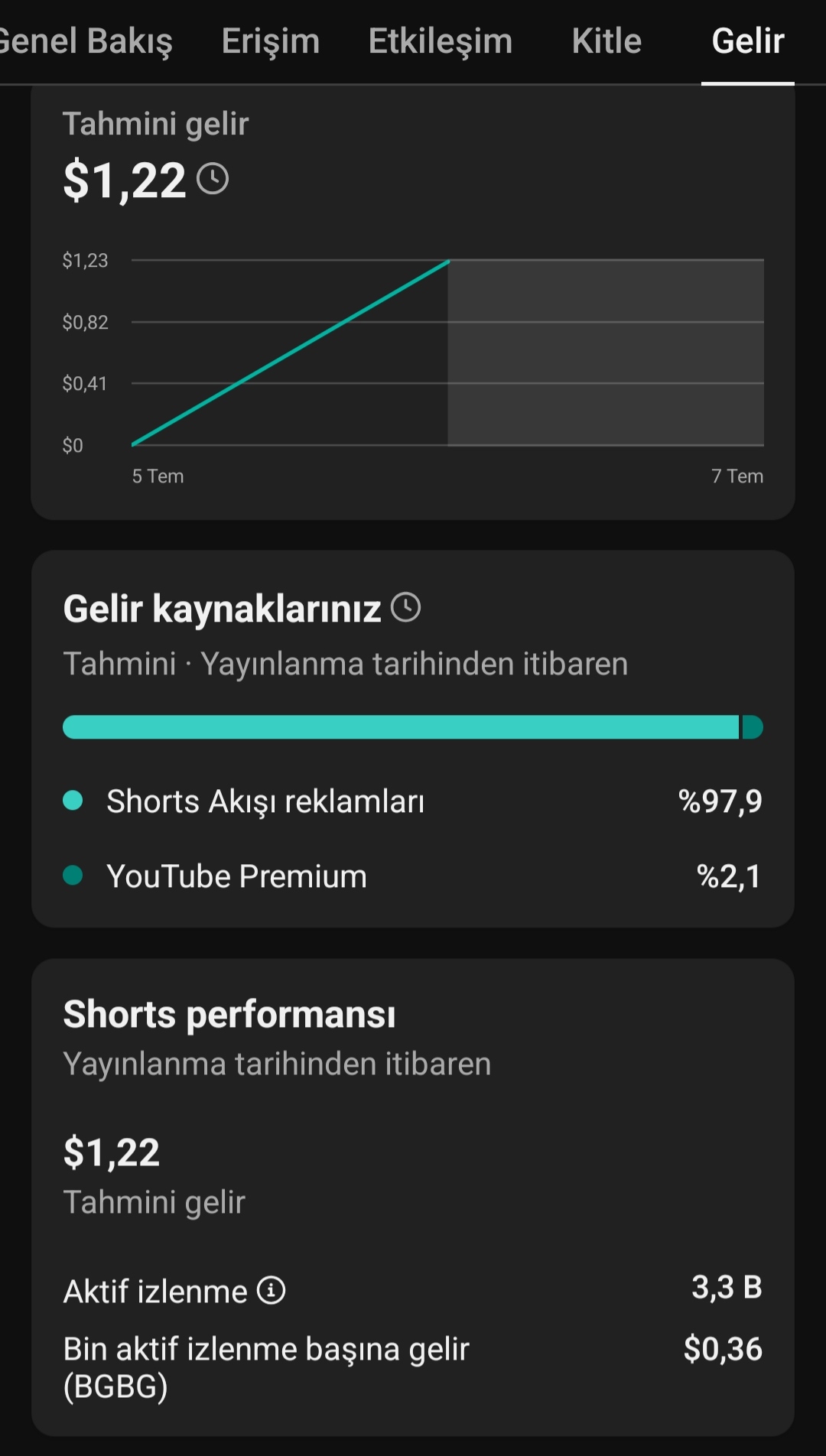
Task: Switch to the Genel Bakış tab
Action: point(86,41)
